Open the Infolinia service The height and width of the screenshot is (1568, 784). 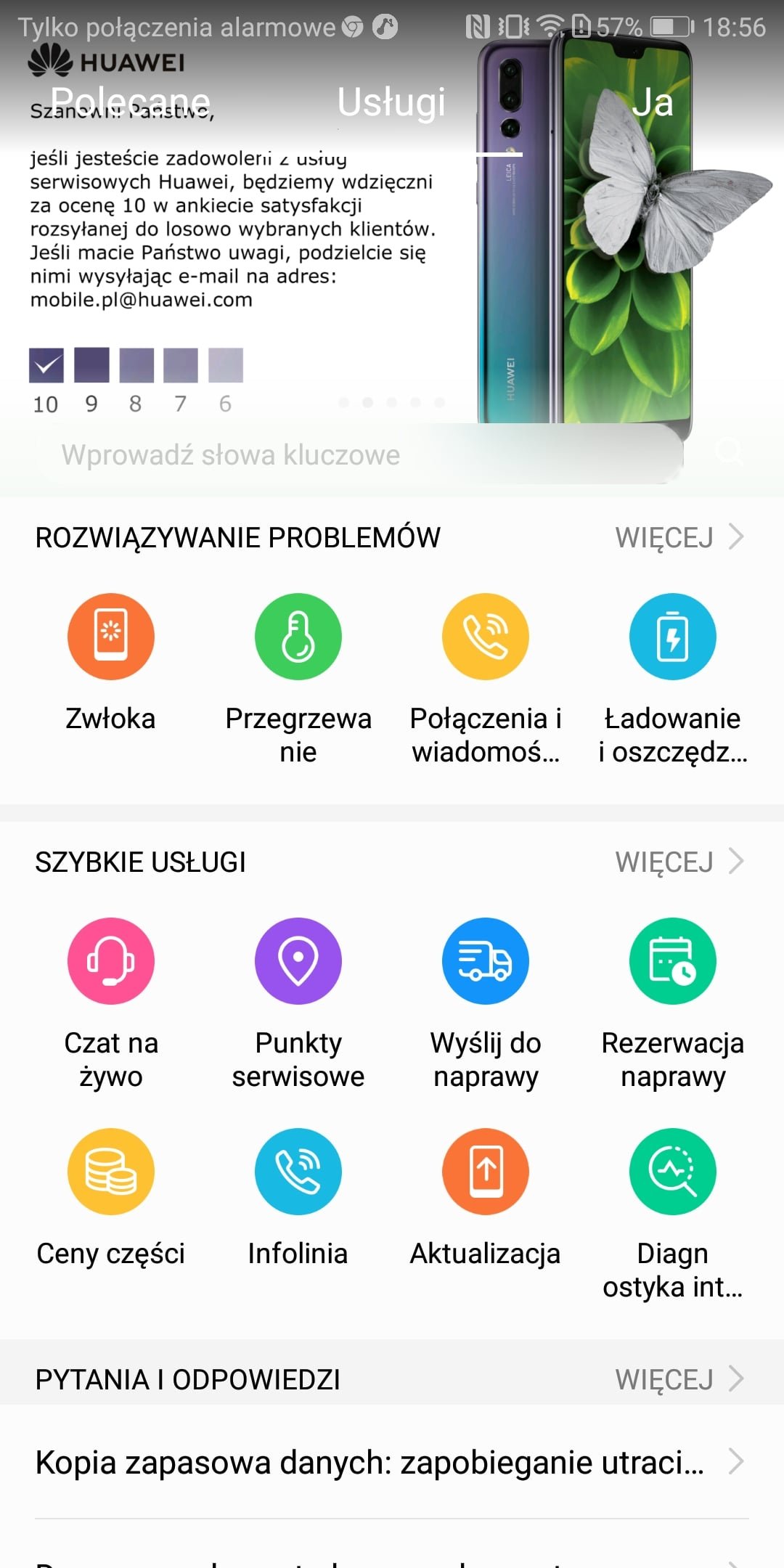click(x=298, y=1198)
